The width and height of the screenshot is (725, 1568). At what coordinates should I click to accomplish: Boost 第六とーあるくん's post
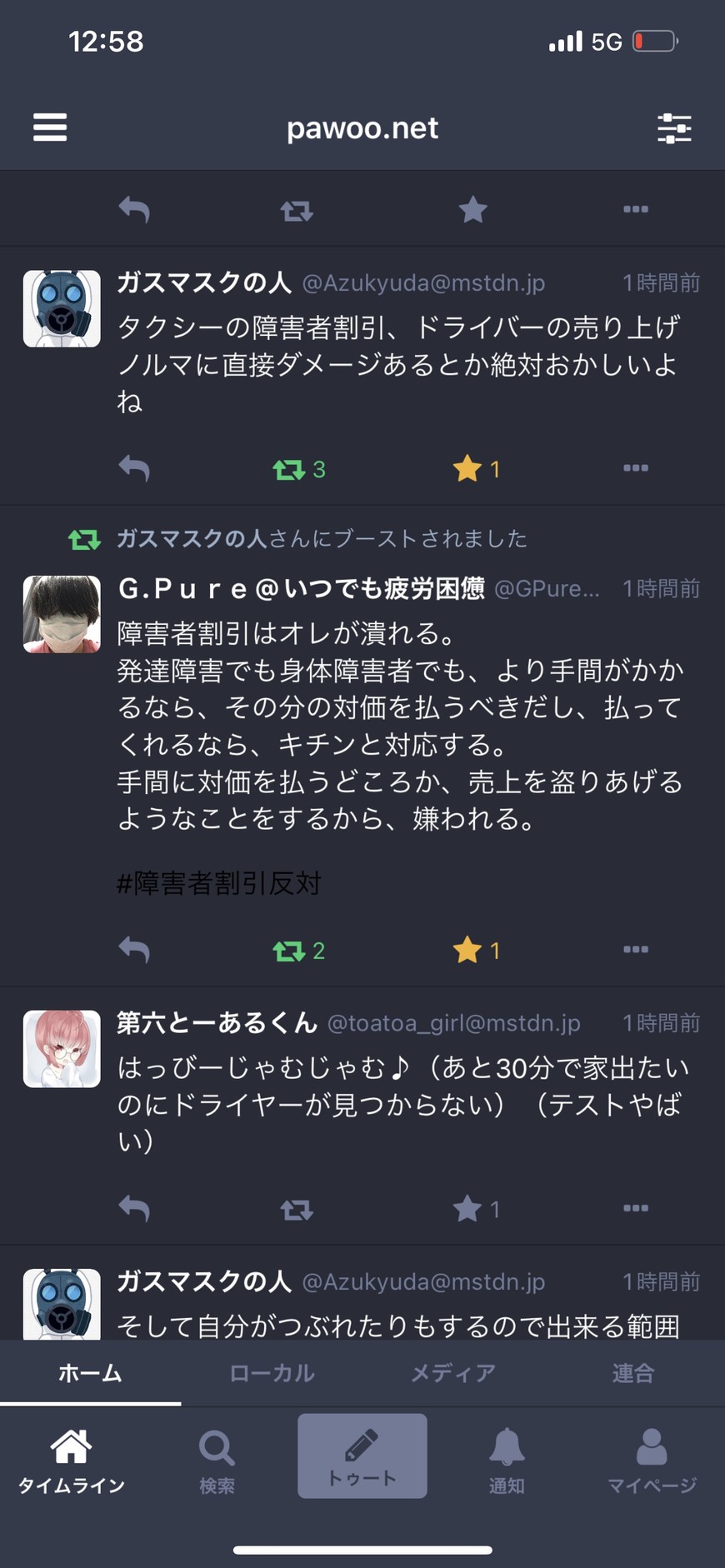coord(296,1208)
